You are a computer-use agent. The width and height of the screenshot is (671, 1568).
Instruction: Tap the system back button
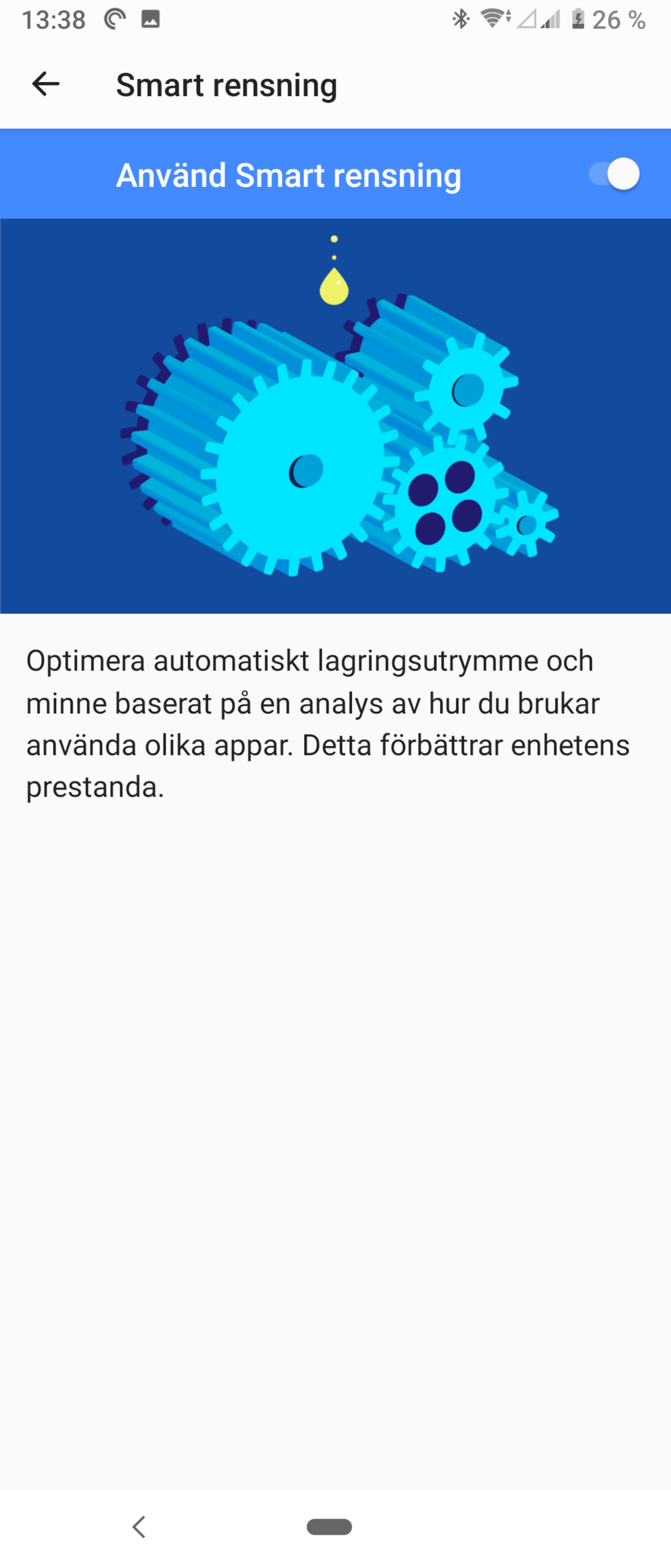139,1526
